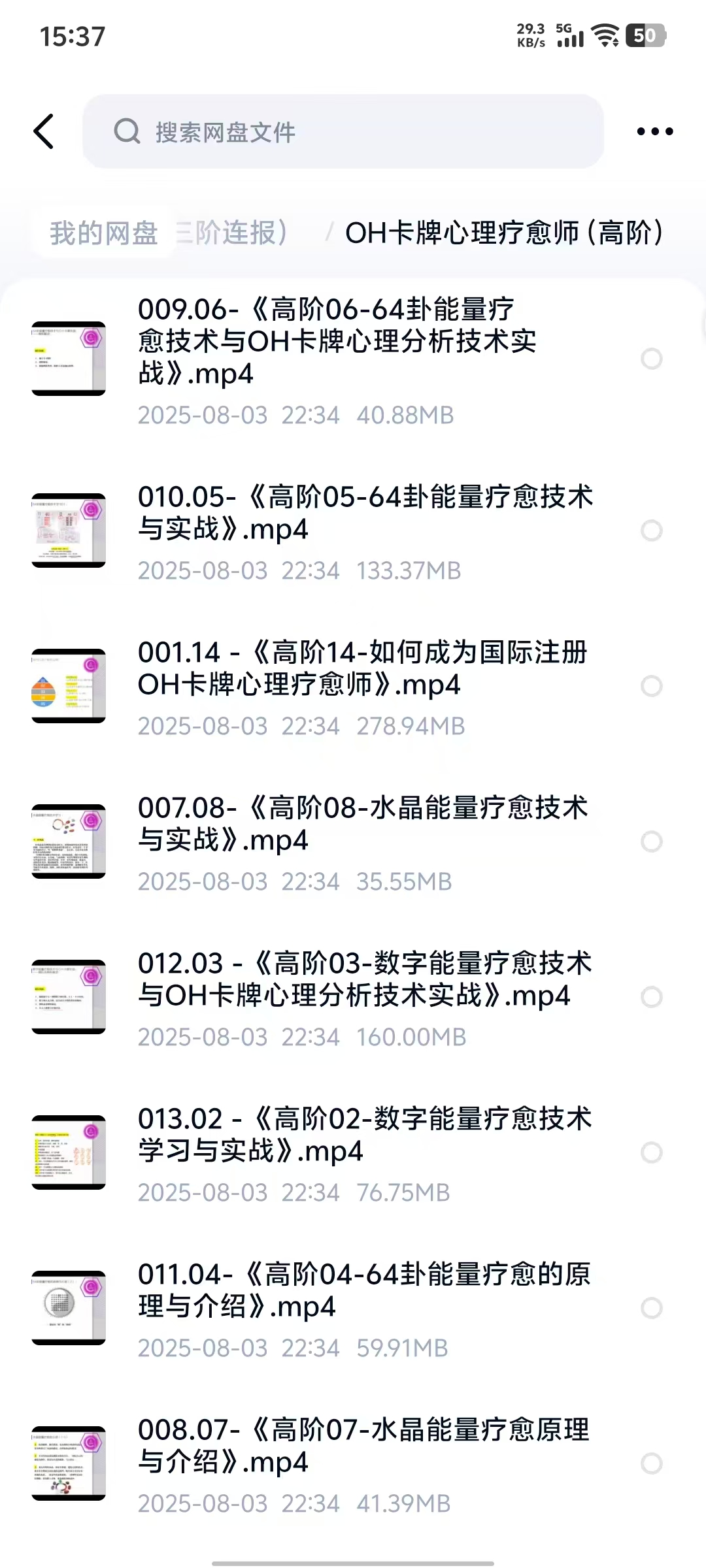This screenshot has height=1568, width=706.
Task: Jump to 我的网盘 in the breadcrumb
Action: 104,233
